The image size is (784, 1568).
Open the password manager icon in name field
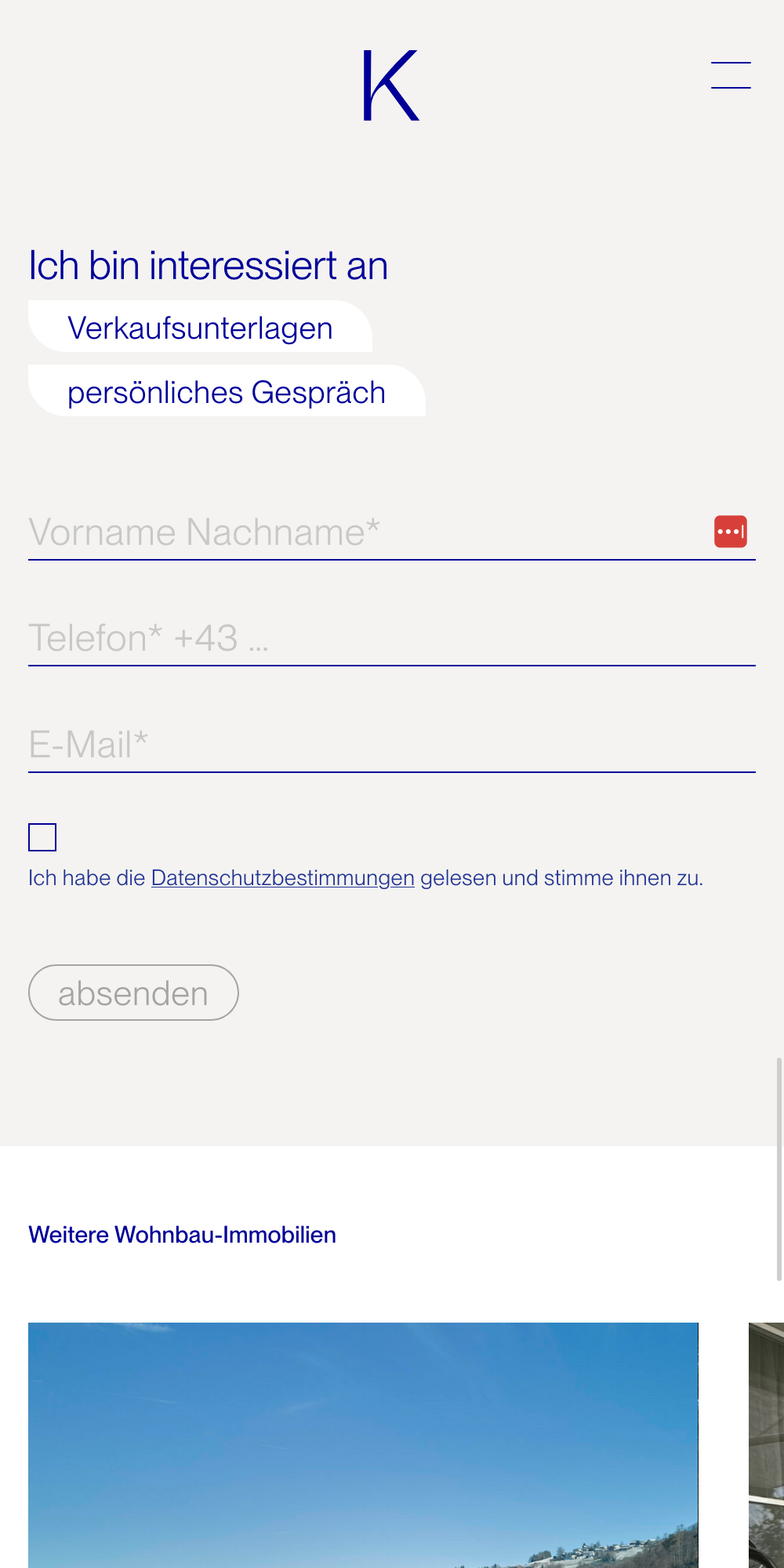tap(730, 532)
